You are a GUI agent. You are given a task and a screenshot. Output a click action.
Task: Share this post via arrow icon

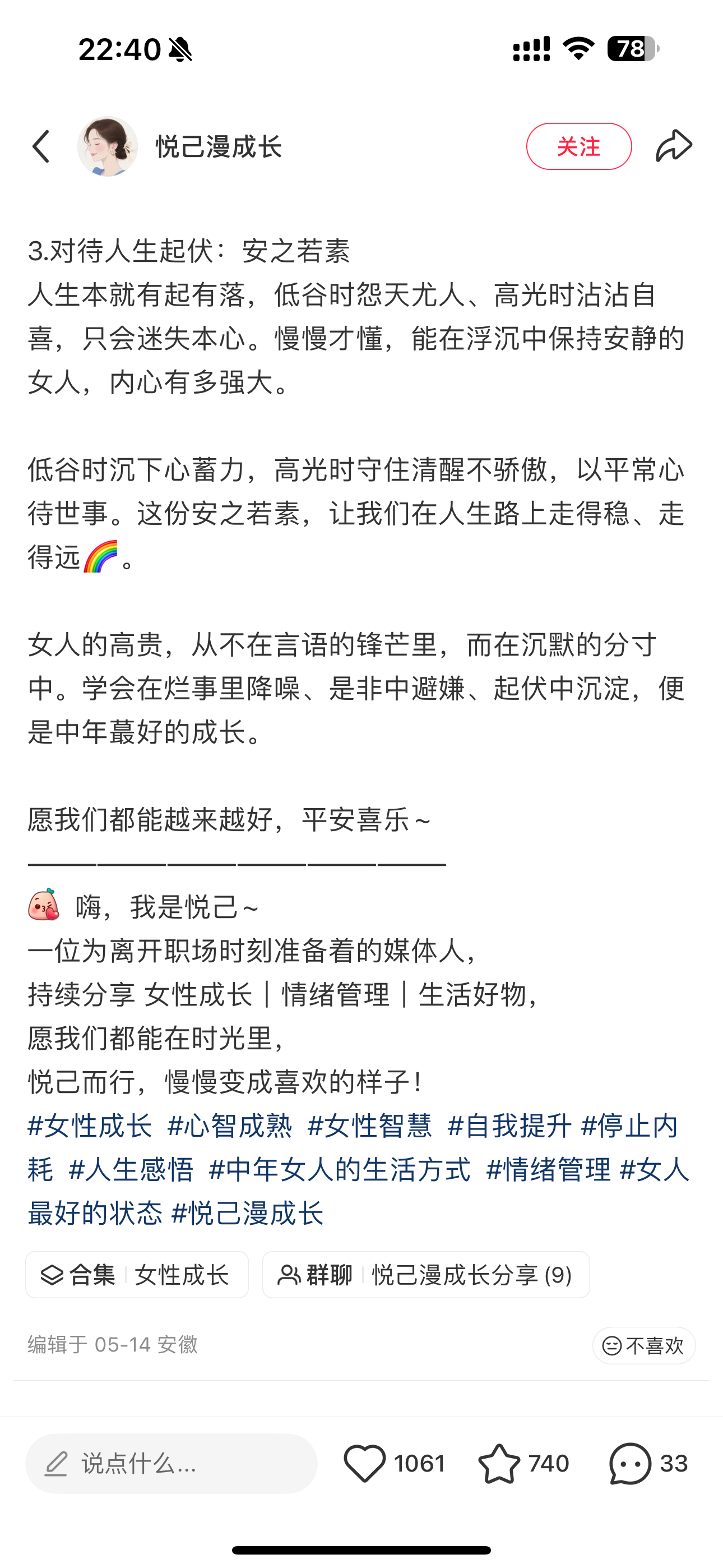674,146
